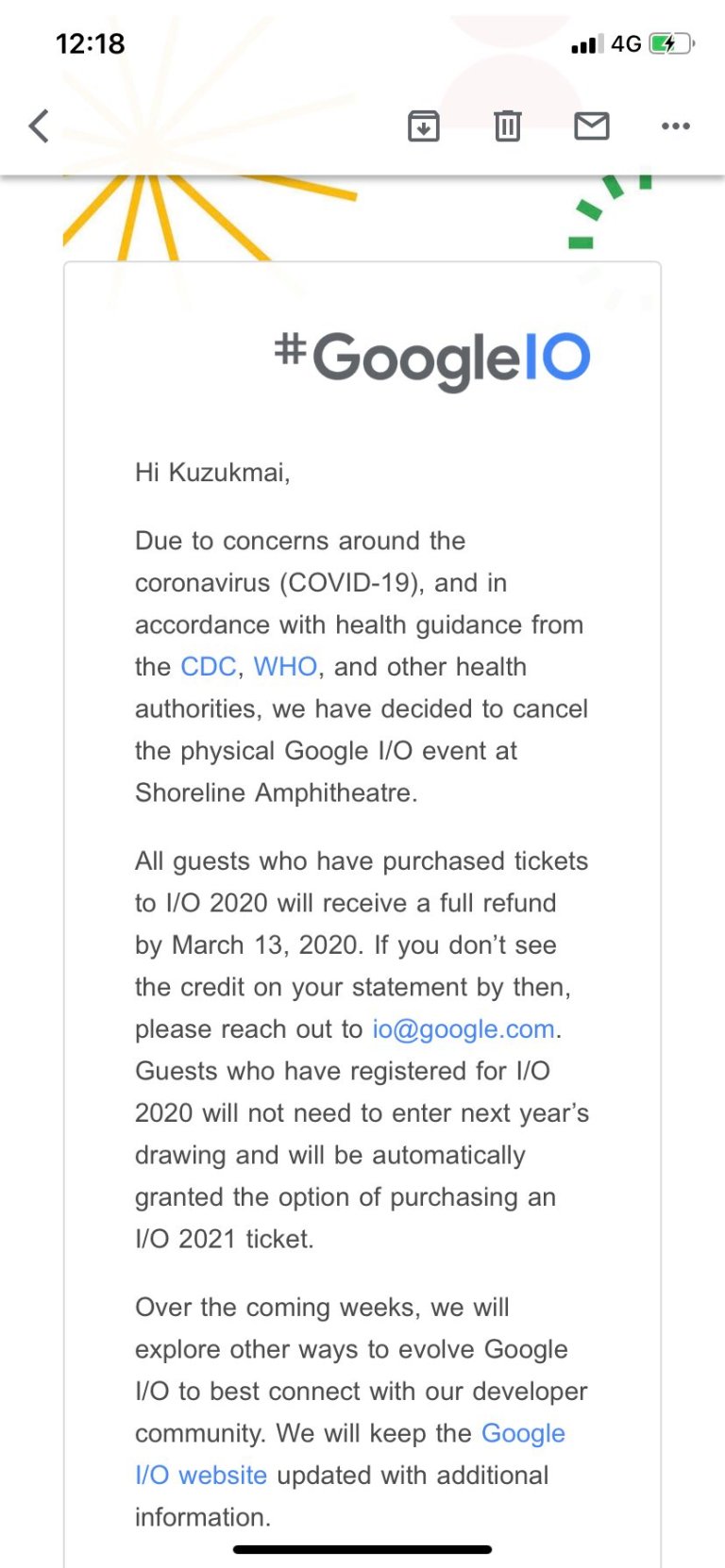Open the WHO link
The width and height of the screenshot is (725, 1568).
(x=285, y=666)
